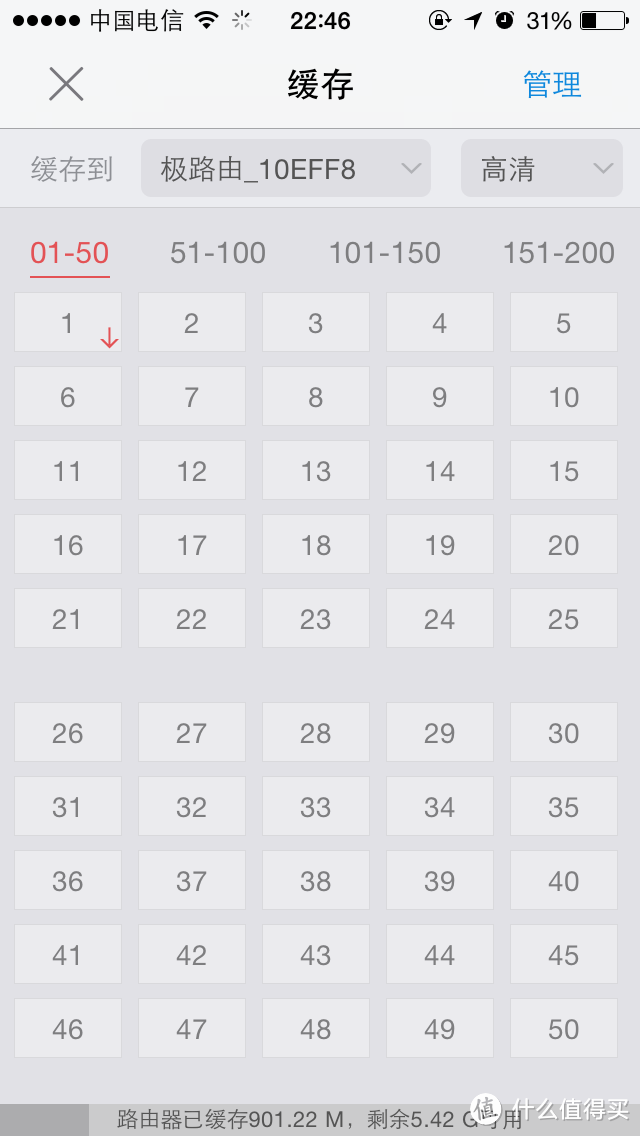Close the cache screen with X
The image size is (640, 1136).
tap(66, 84)
